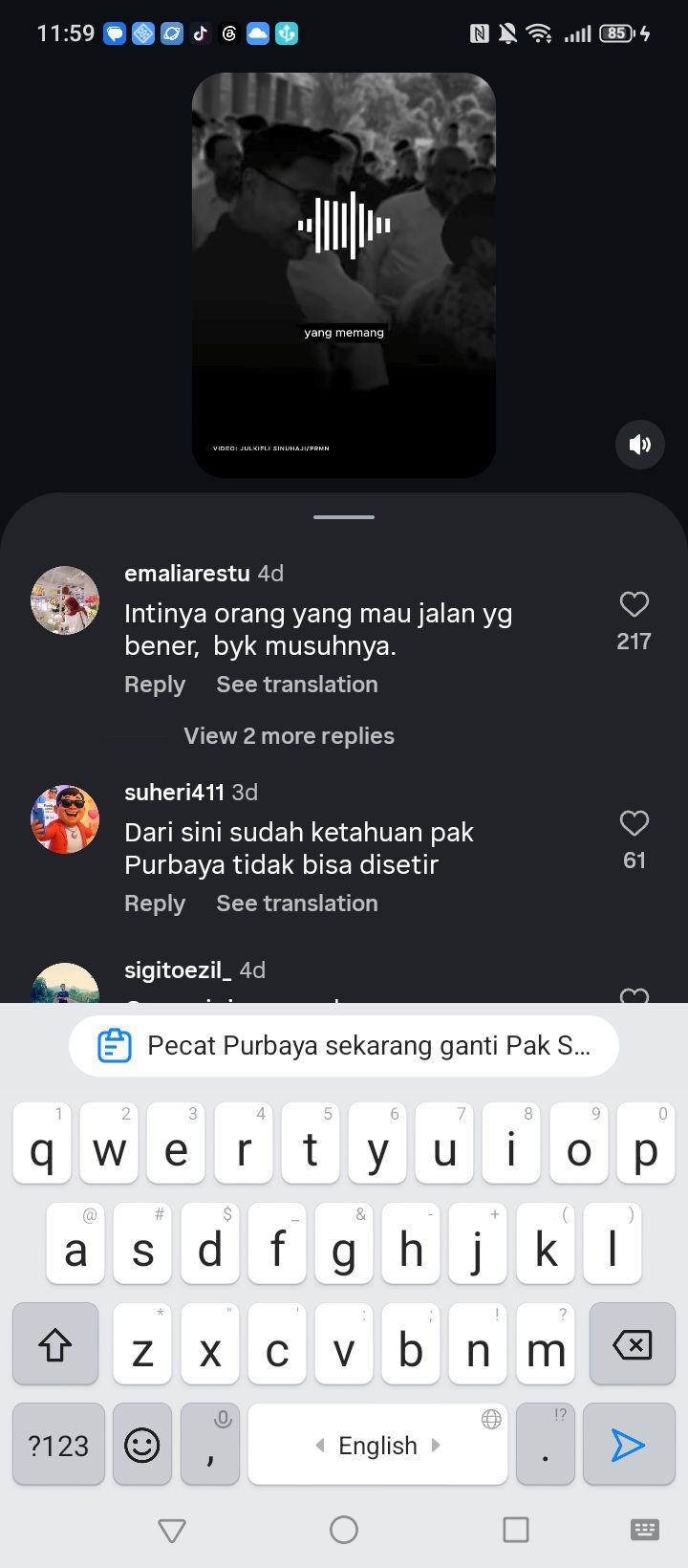The height and width of the screenshot is (1568, 688).
Task: Reply to suheri411's comment
Action: [155, 904]
